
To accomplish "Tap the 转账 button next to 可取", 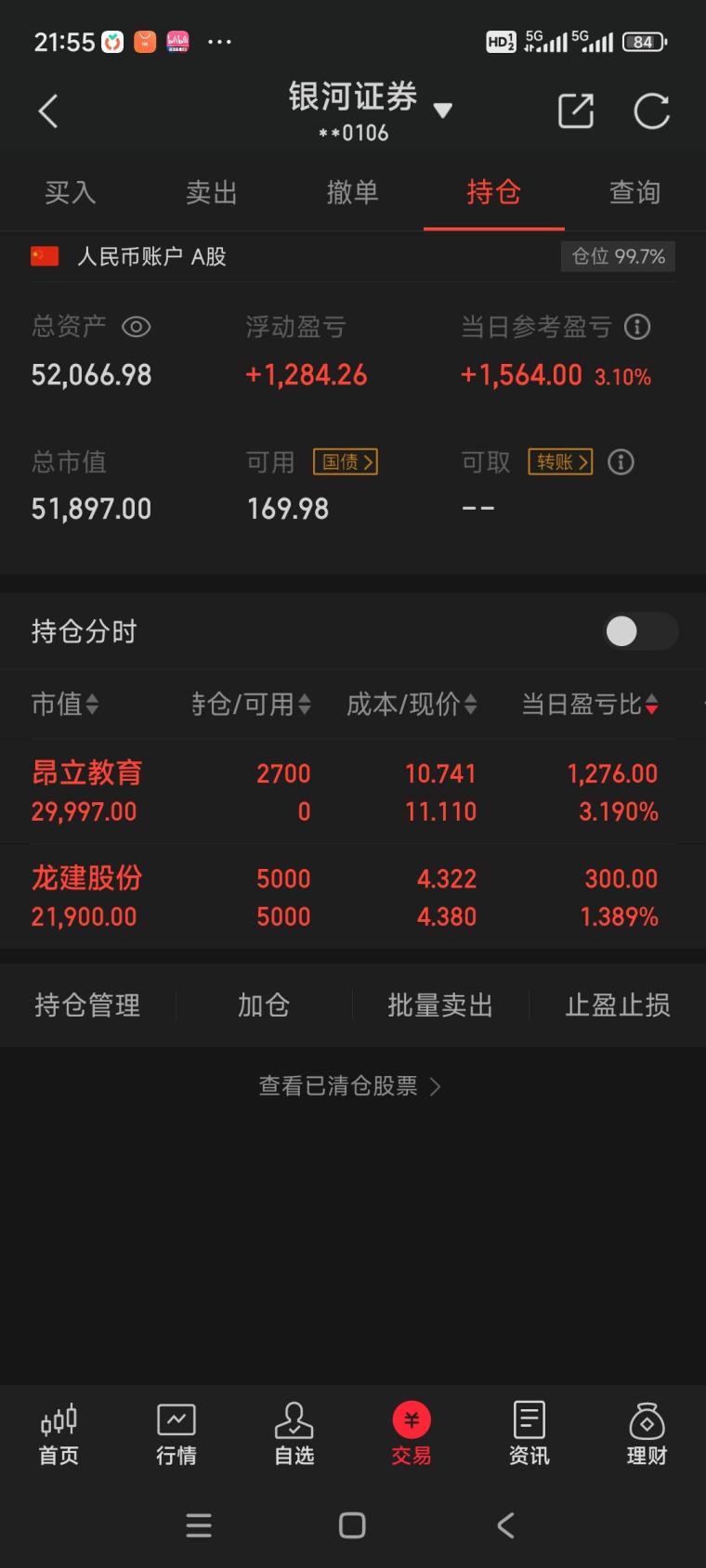I will click(560, 461).
